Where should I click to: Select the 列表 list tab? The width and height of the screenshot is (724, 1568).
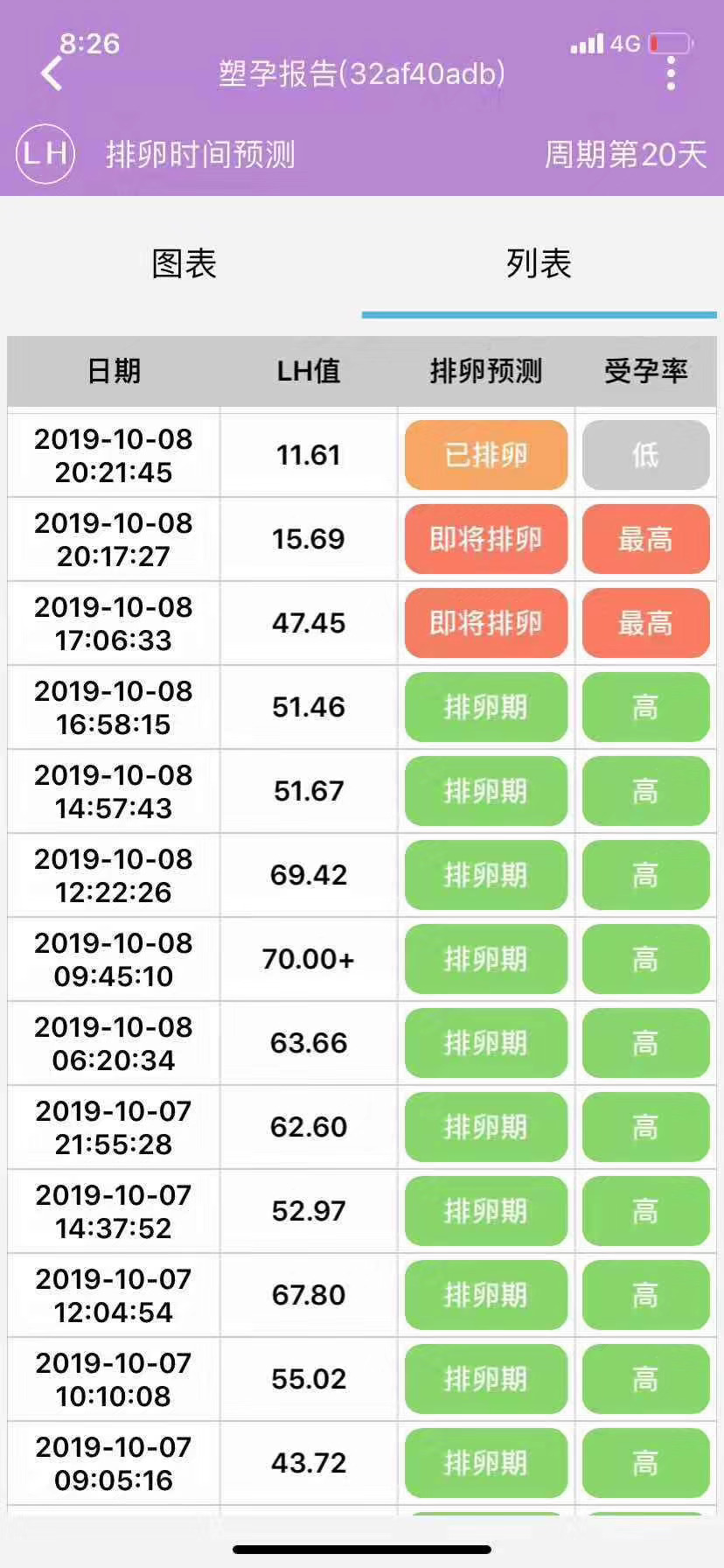pyautogui.click(x=539, y=263)
